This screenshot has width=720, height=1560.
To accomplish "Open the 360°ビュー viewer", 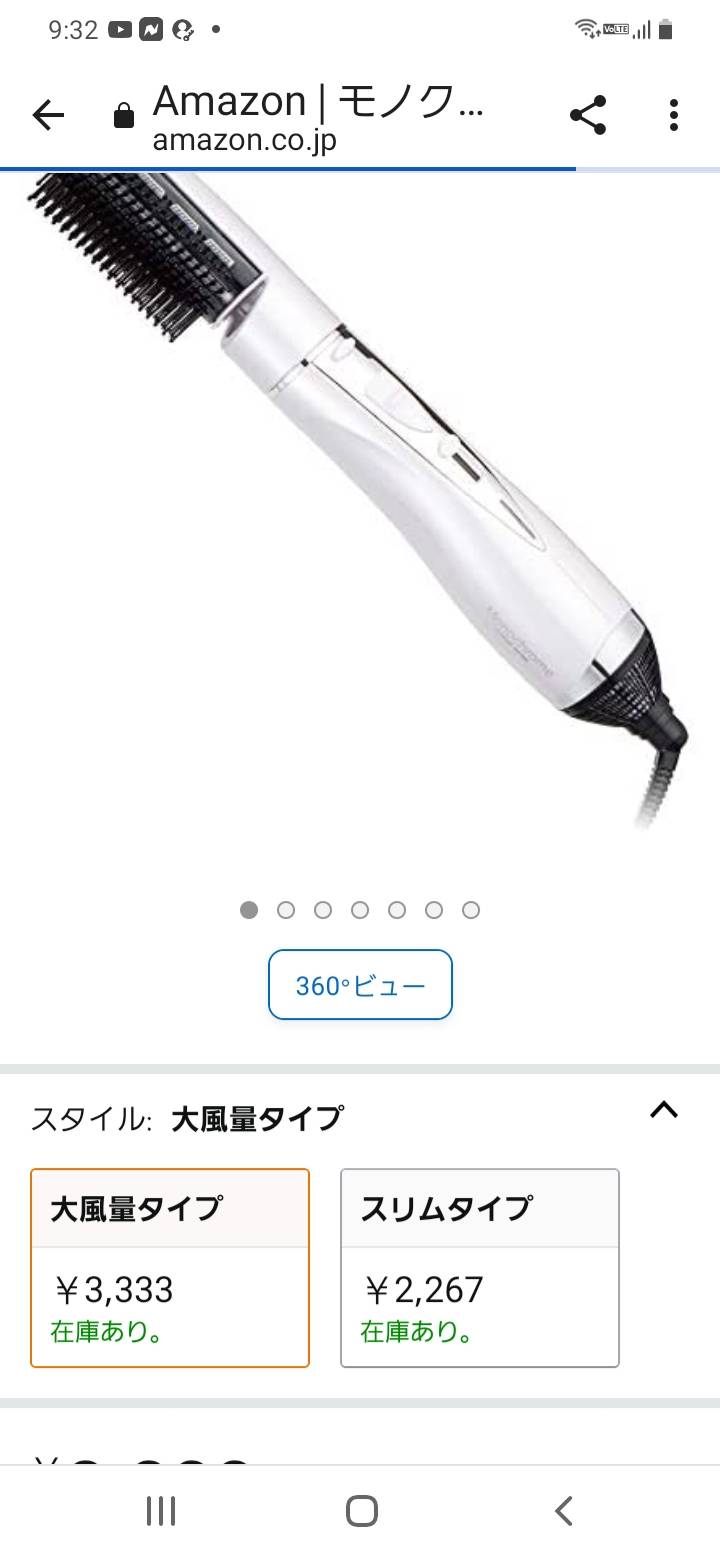I will click(x=360, y=985).
